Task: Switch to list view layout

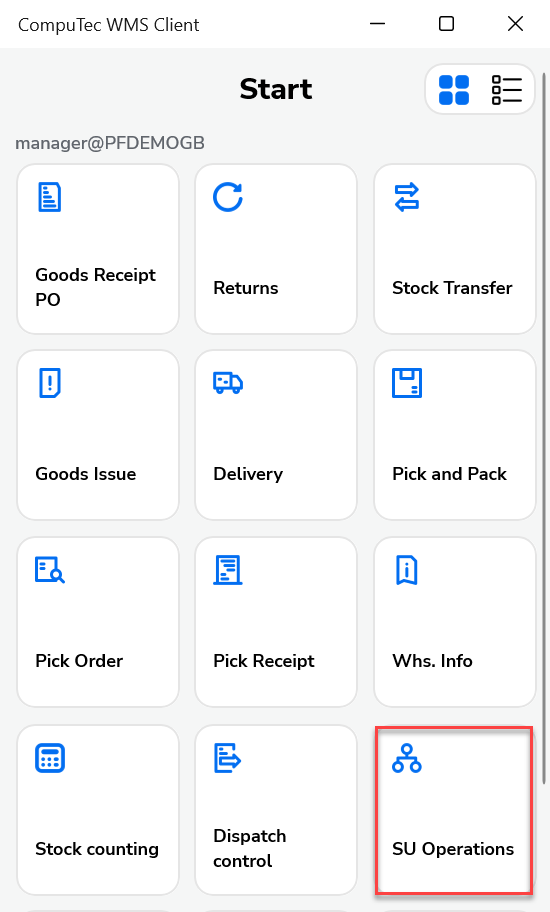Action: [x=506, y=90]
